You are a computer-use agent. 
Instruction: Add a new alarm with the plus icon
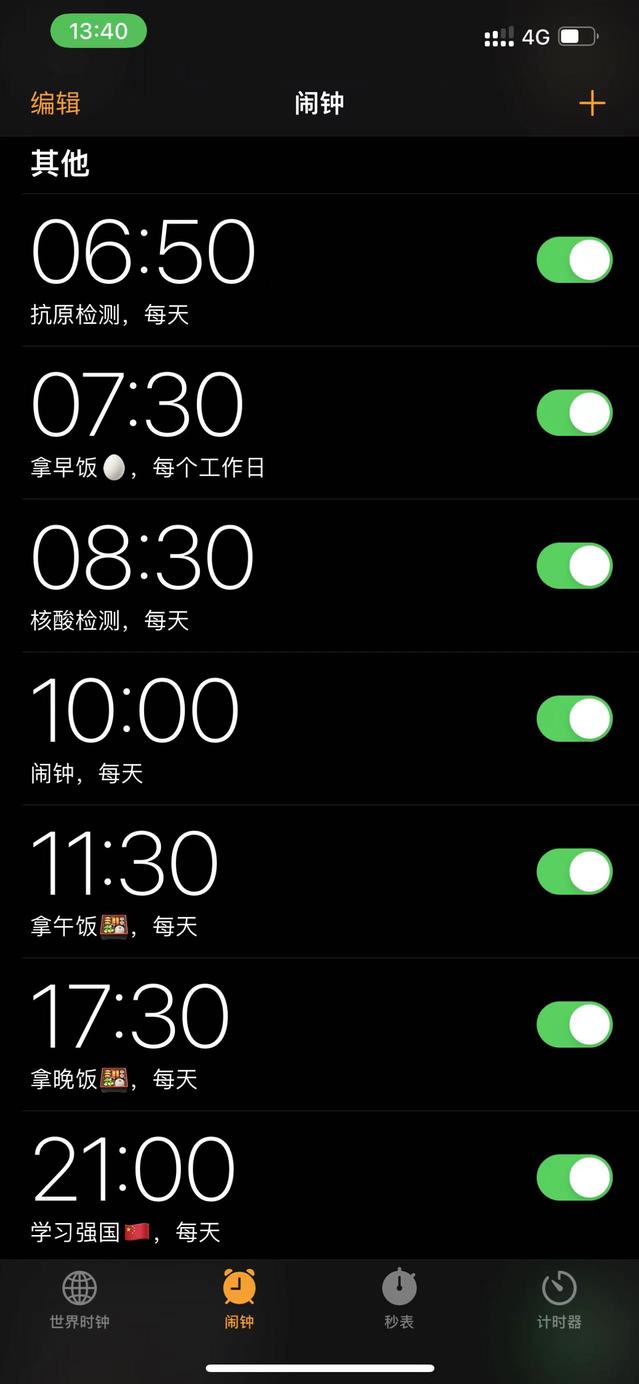coord(592,103)
